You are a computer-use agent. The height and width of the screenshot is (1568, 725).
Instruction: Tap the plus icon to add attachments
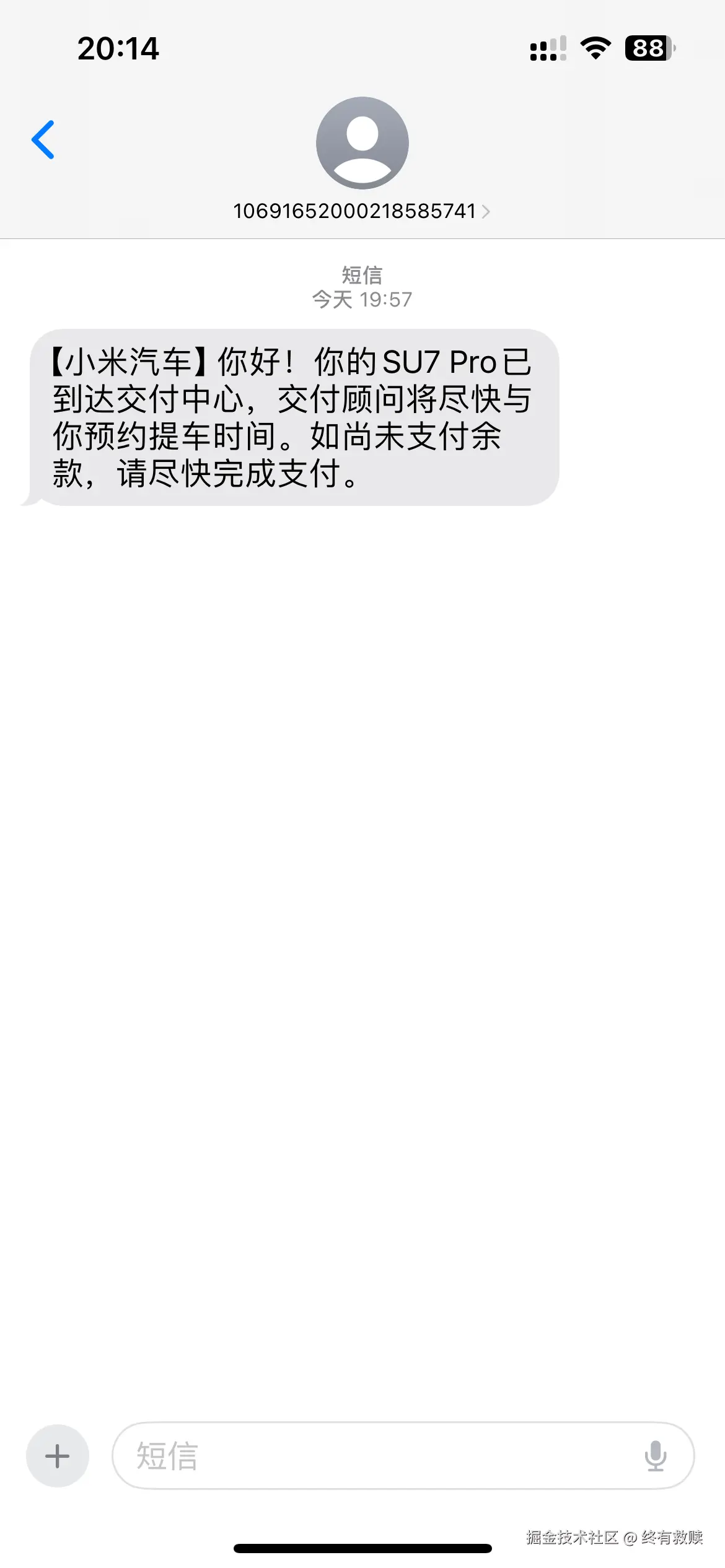57,1458
